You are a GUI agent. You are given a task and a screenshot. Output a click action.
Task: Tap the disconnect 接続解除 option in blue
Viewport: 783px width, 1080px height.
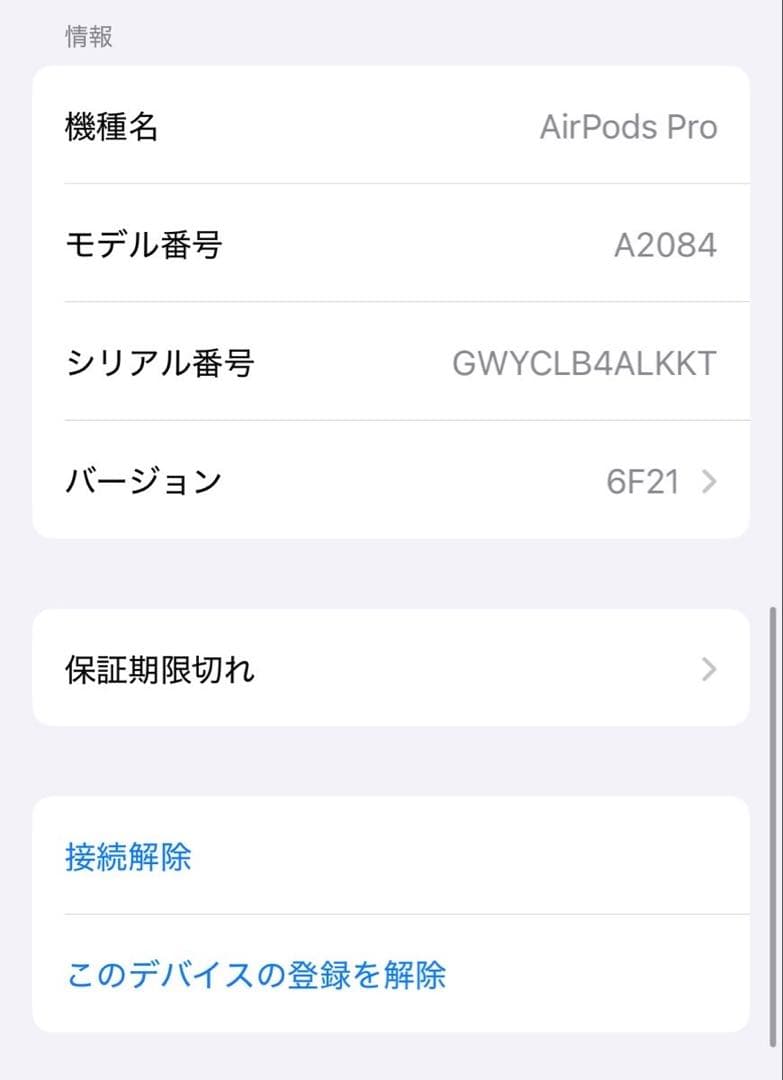(128, 857)
